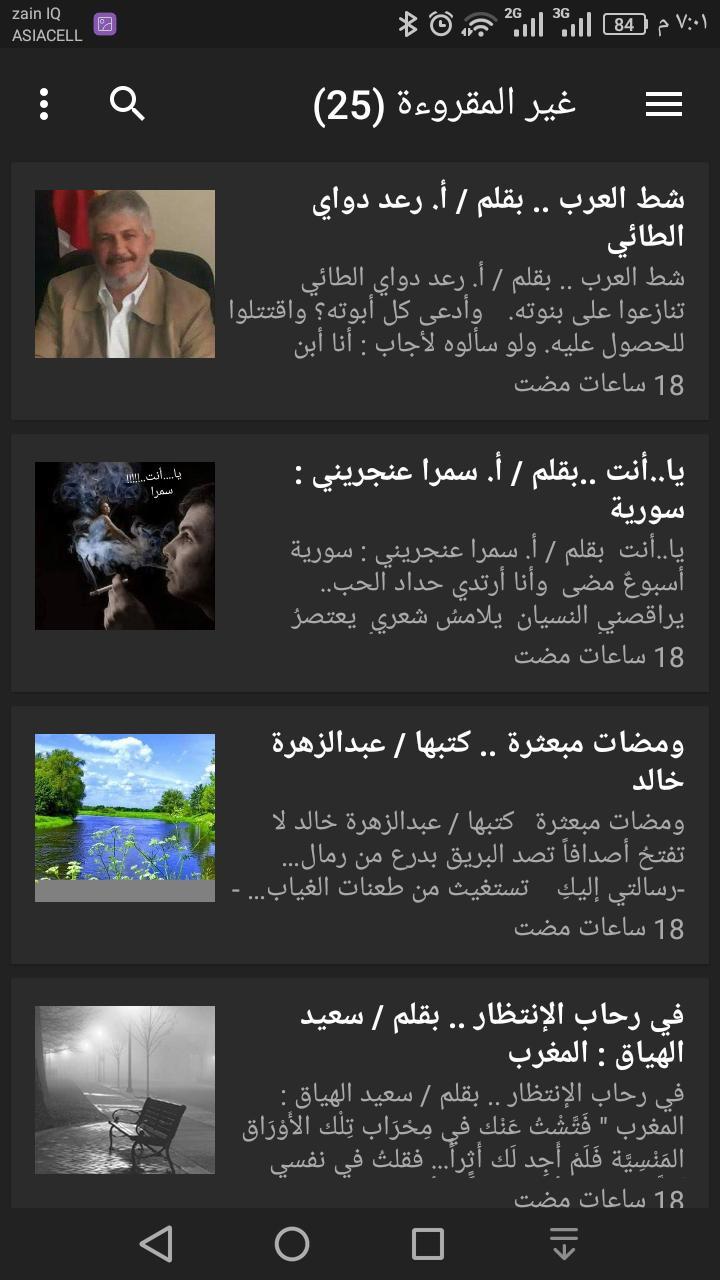This screenshot has height=1280, width=720.
Task: Tap the back triangle in the navigation bar
Action: coord(155,1243)
